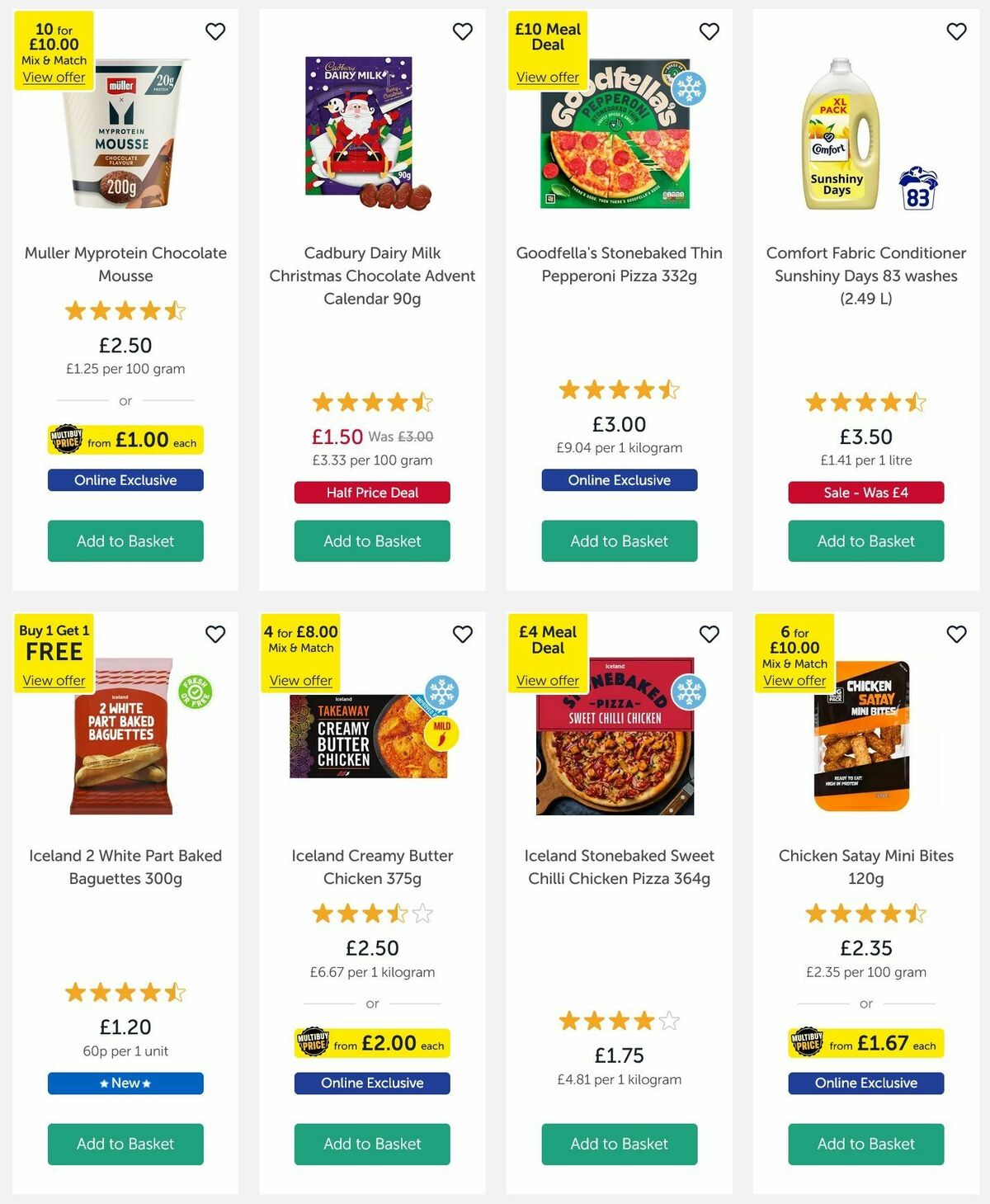
Task: Add Cadbury Advent Calendar to basket
Action: tap(372, 541)
